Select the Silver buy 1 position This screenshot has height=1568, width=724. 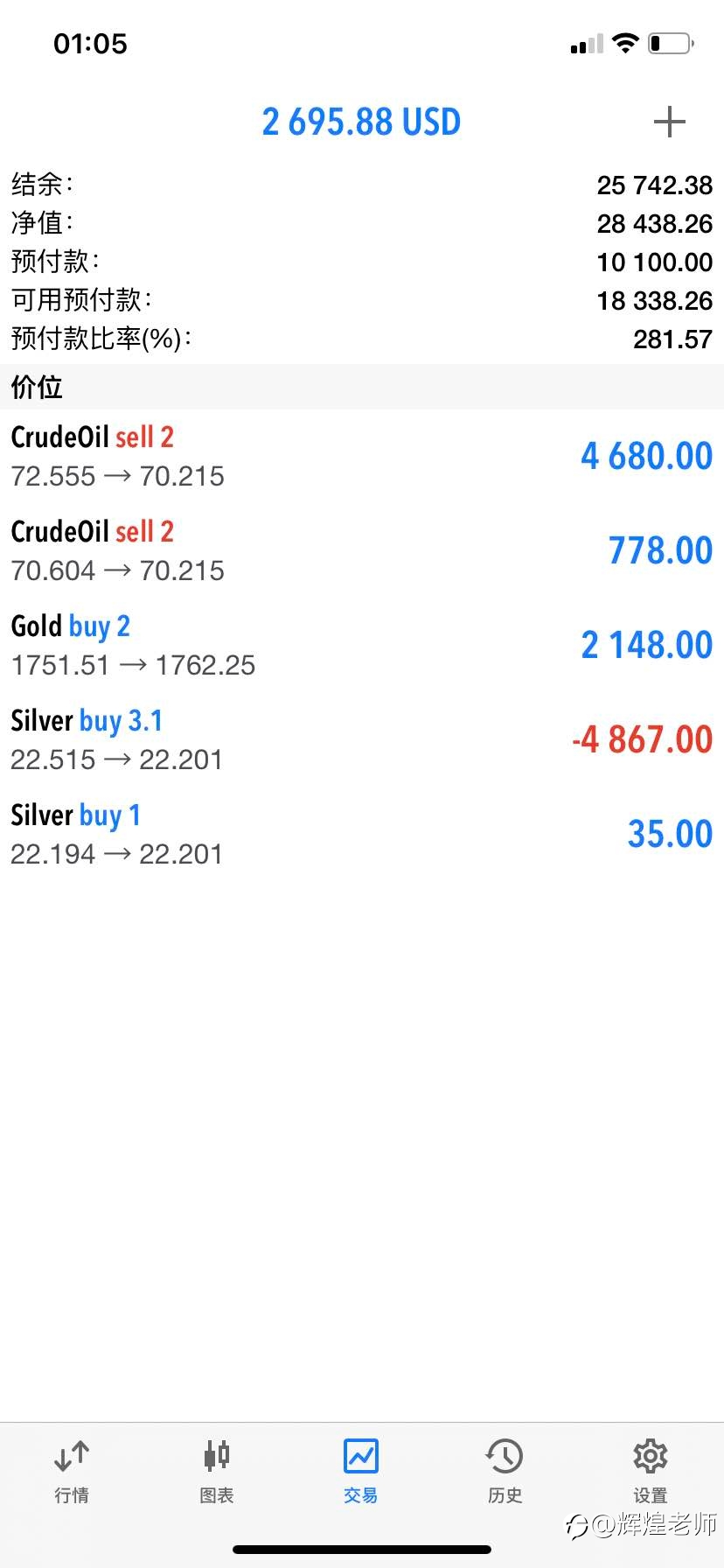362,835
